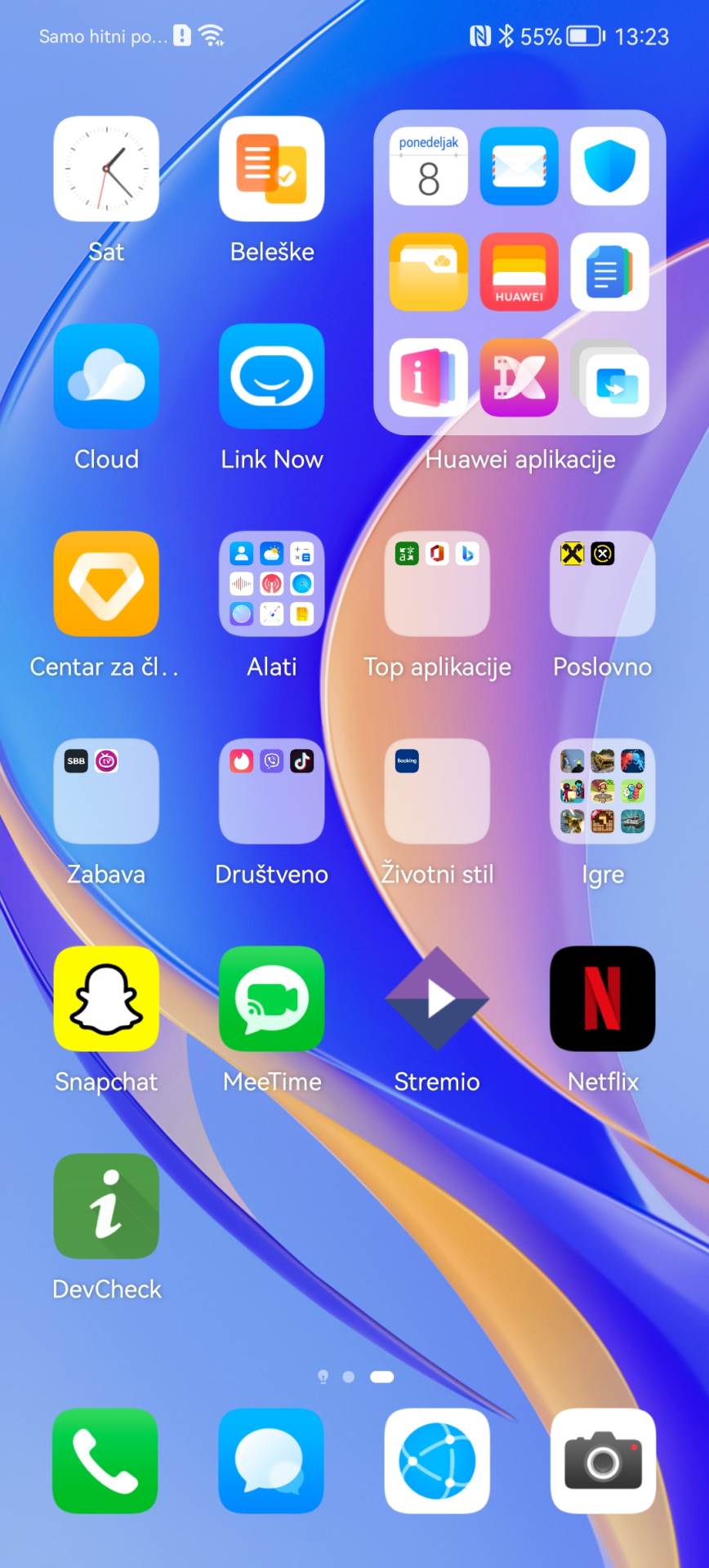Launch Netflix
Image resolution: width=709 pixels, height=1568 pixels.
(x=602, y=999)
